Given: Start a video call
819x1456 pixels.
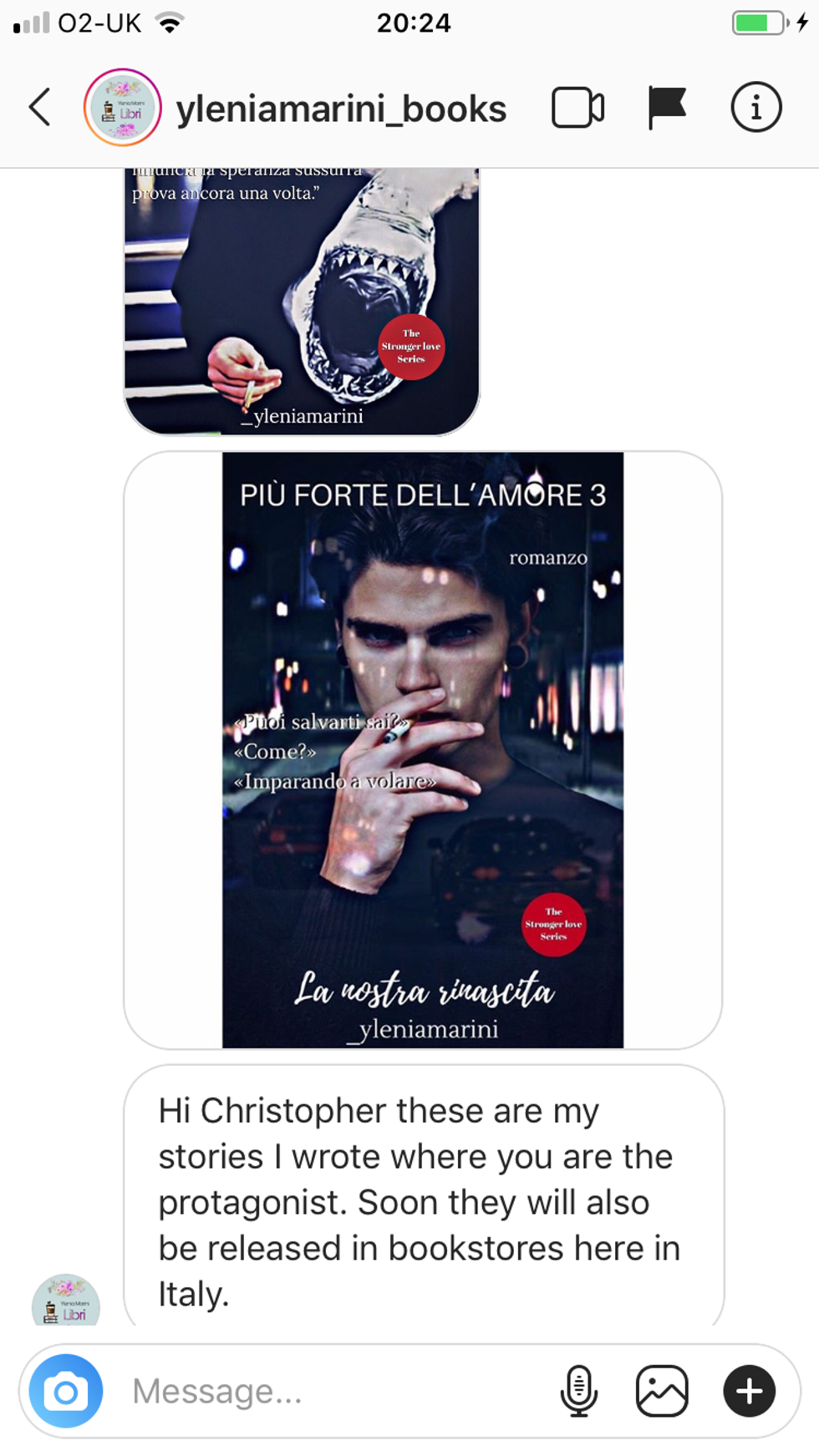Looking at the screenshot, I should coord(577,108).
